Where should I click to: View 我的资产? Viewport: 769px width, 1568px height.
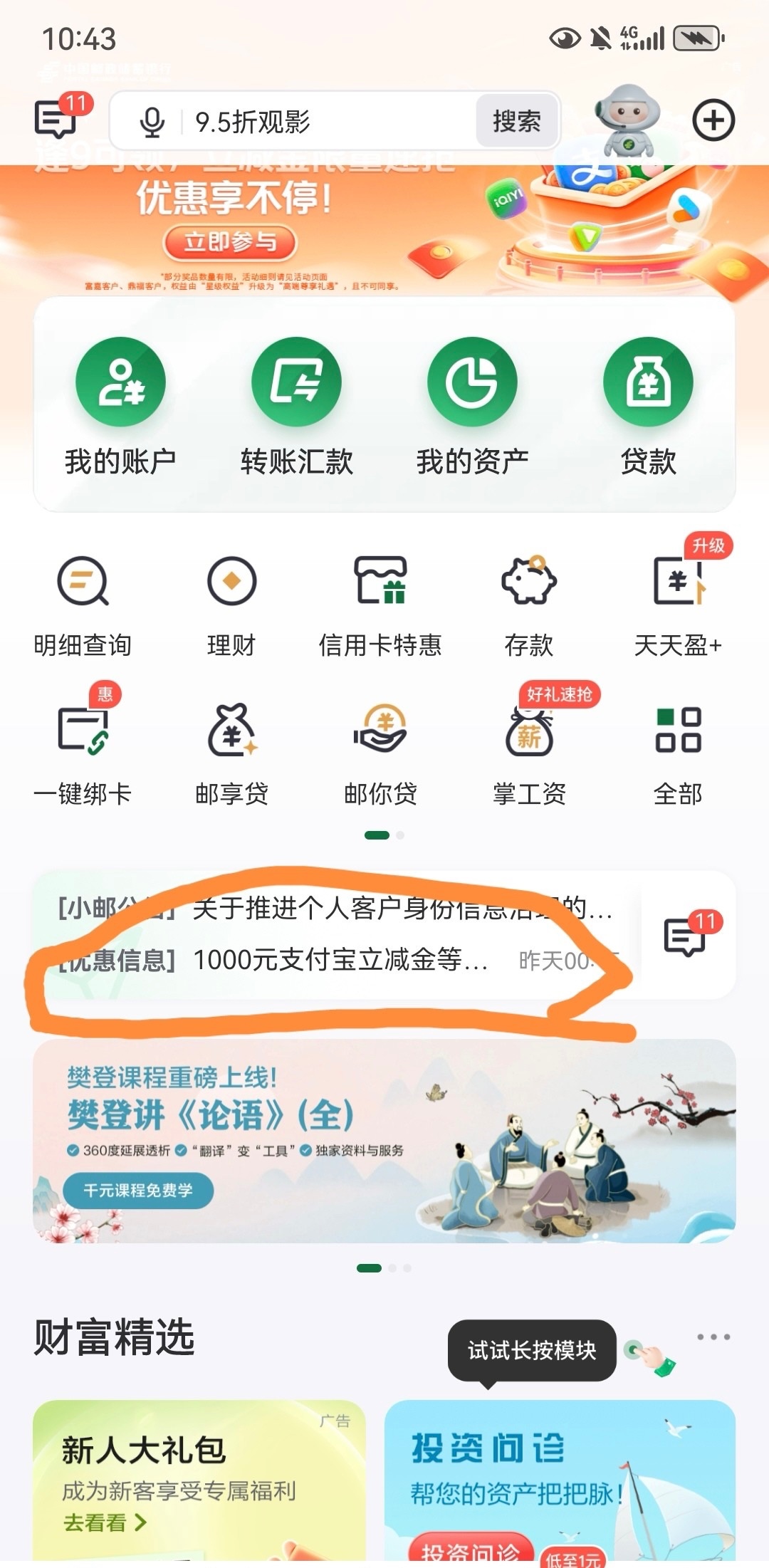pyautogui.click(x=472, y=406)
